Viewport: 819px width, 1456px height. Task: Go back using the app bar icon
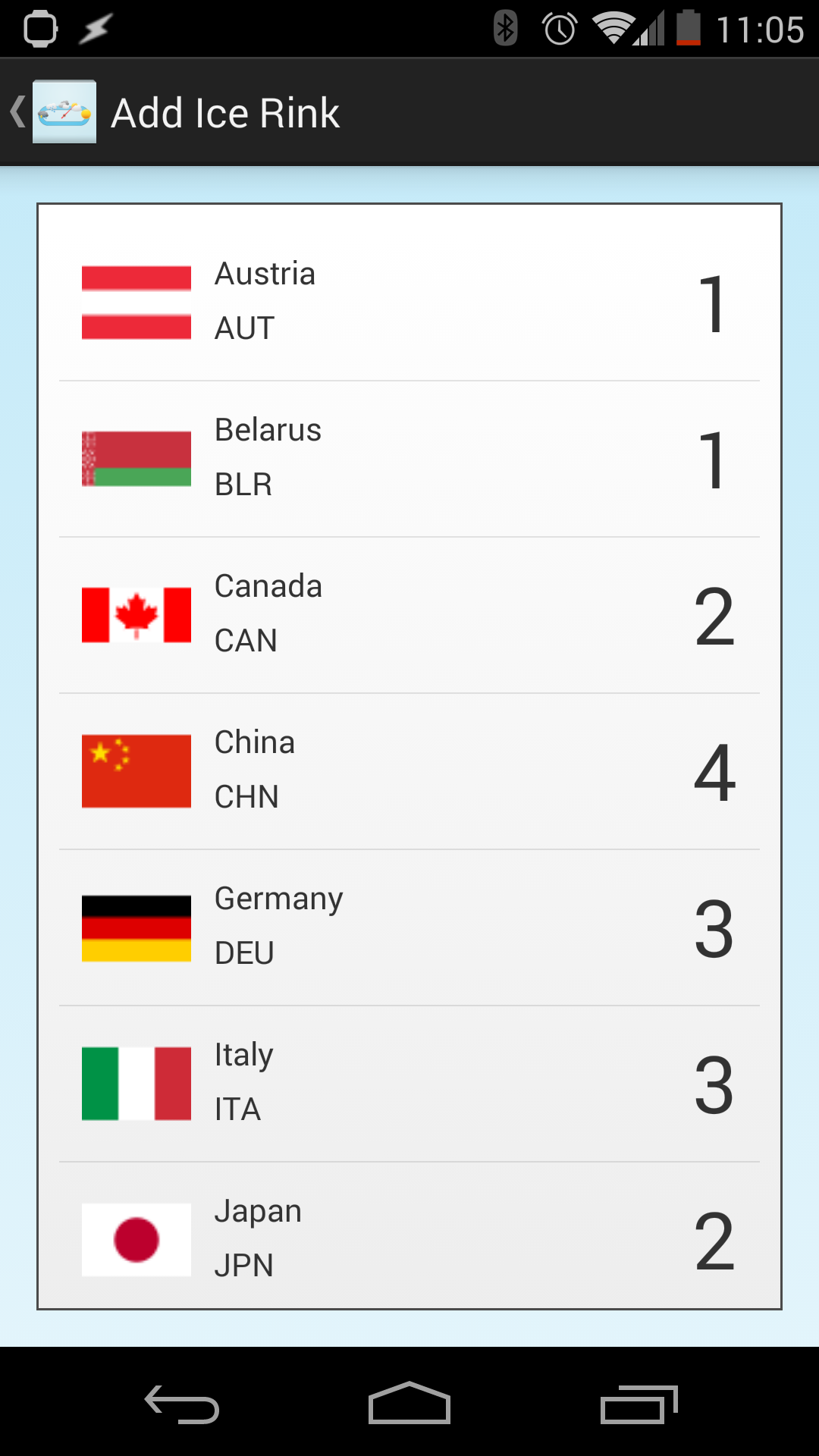point(53,112)
